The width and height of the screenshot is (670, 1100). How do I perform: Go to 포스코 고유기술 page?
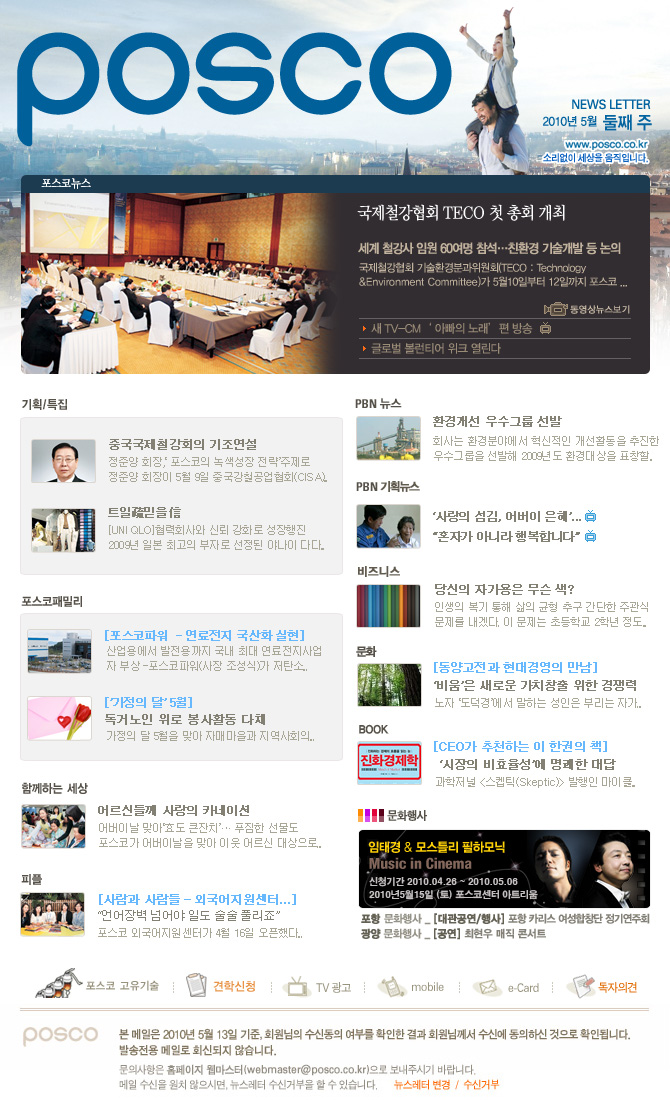tap(120, 986)
